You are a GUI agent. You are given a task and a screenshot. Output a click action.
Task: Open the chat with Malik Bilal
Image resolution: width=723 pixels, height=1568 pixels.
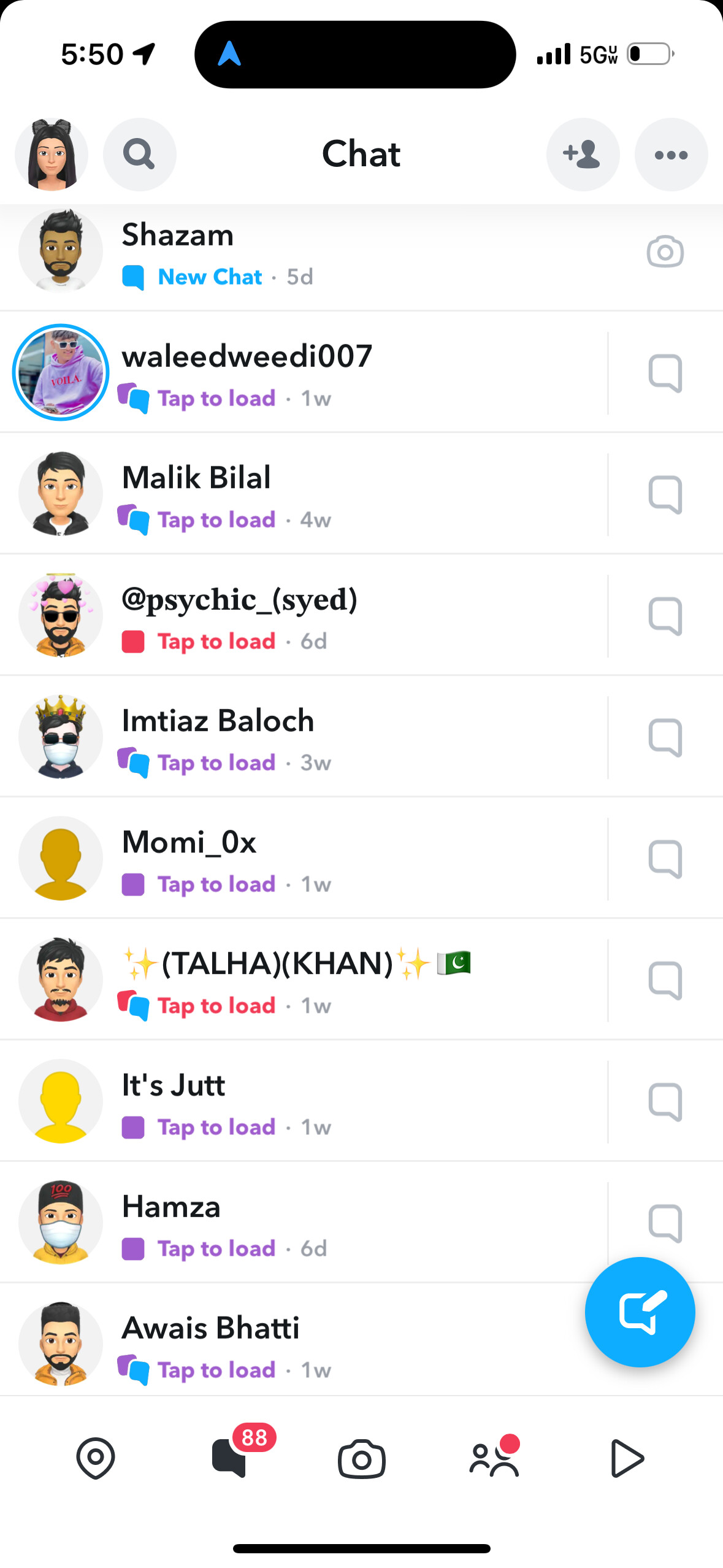coord(304,494)
